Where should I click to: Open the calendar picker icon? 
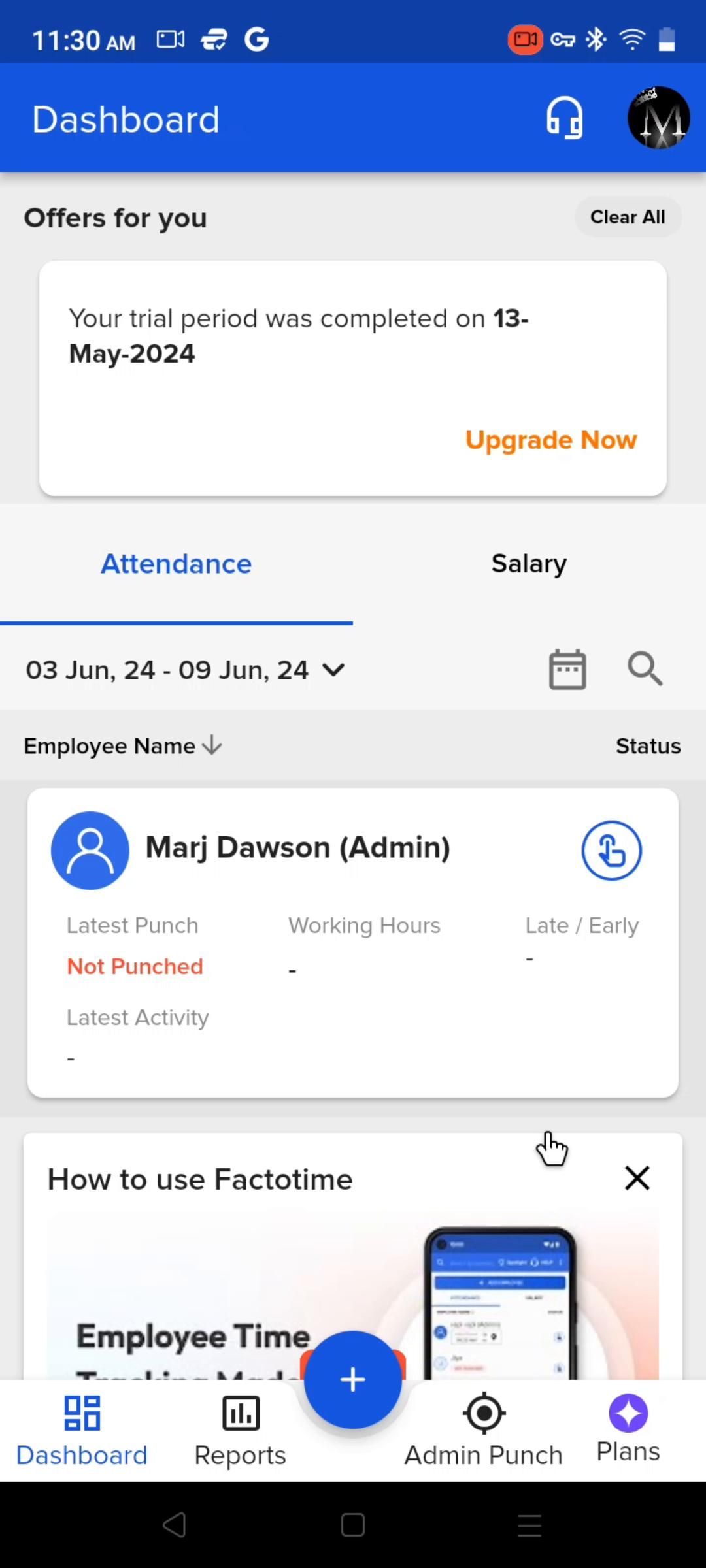point(567,670)
